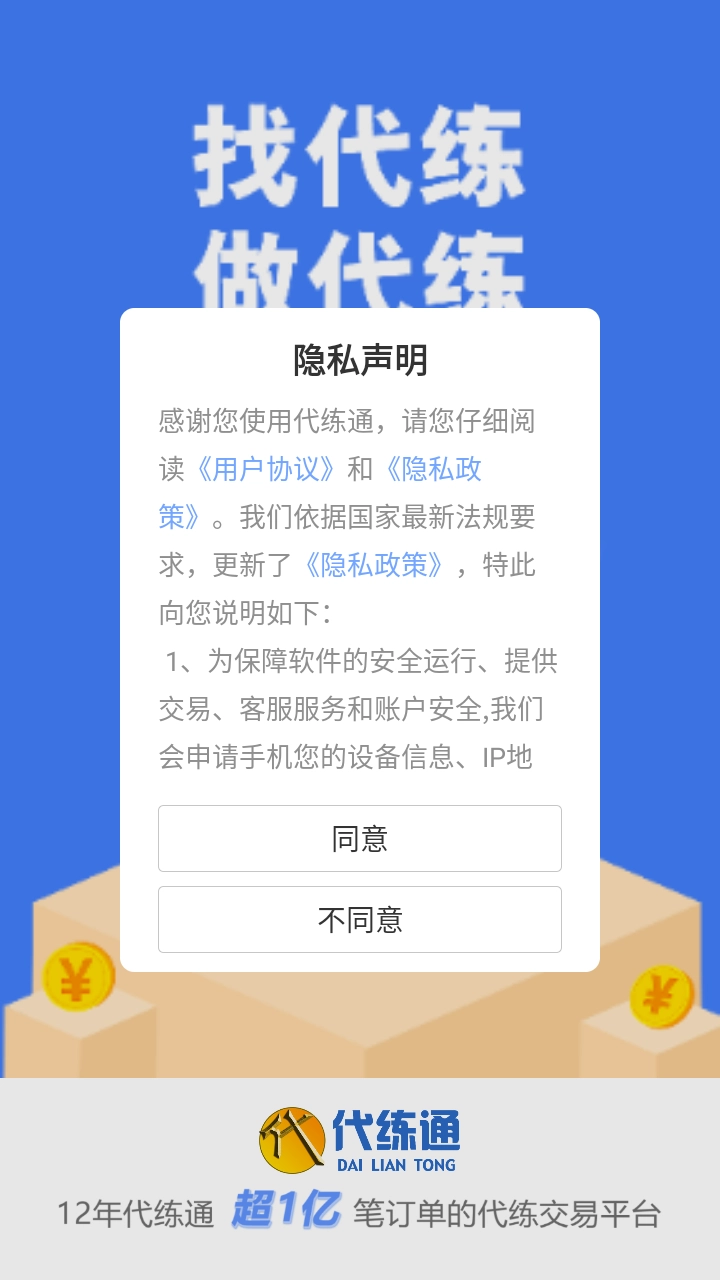Decline with the 不同意 button
This screenshot has height=1280, width=720.
tap(360, 919)
